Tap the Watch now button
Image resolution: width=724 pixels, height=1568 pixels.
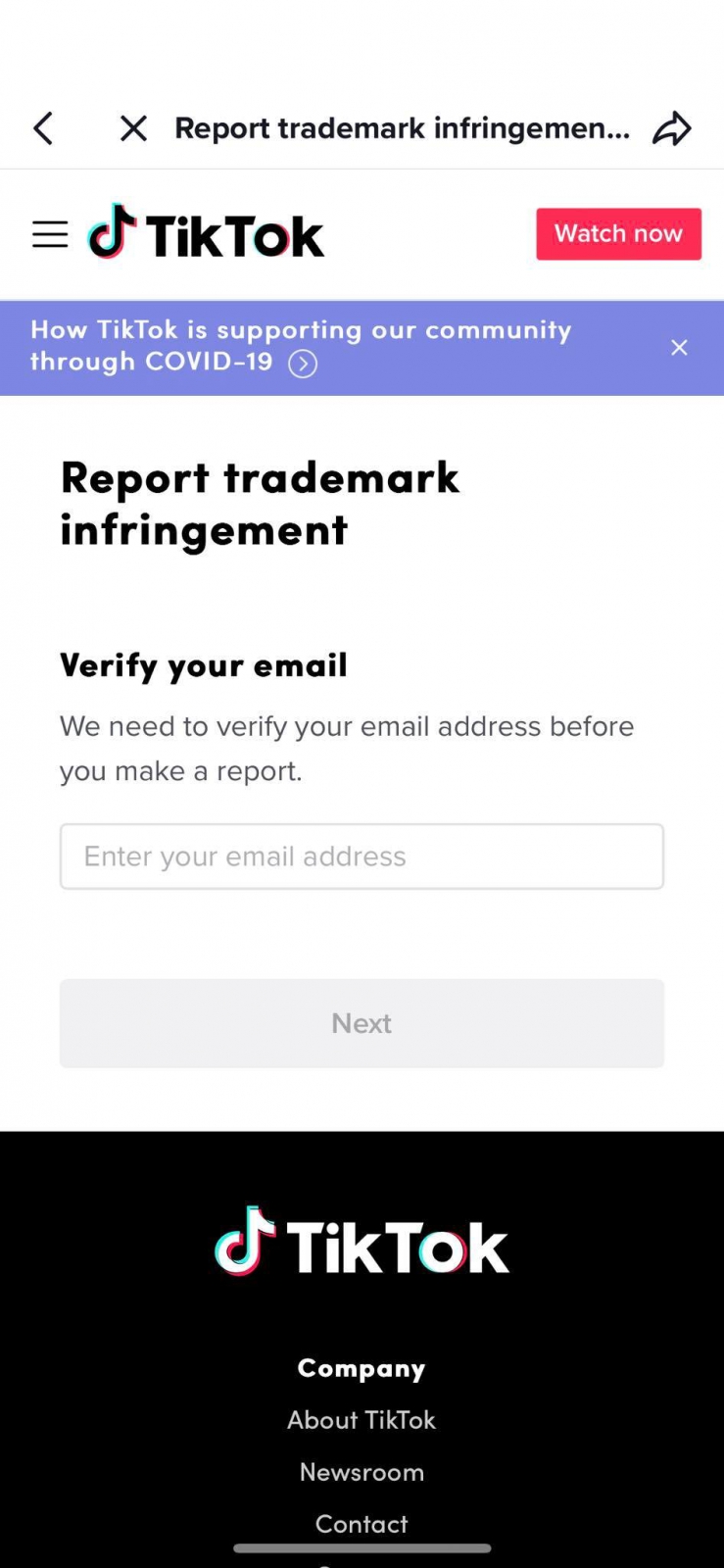[618, 234]
